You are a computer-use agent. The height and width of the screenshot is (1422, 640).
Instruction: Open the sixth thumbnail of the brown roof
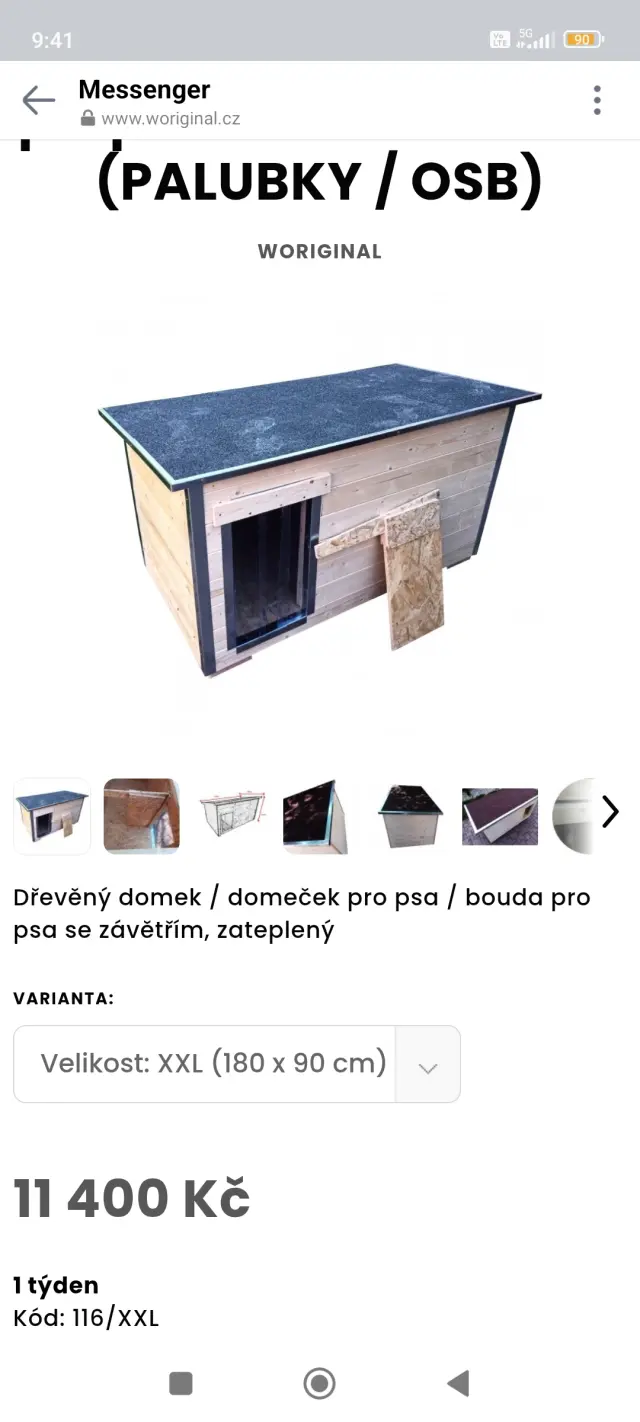tap(499, 816)
